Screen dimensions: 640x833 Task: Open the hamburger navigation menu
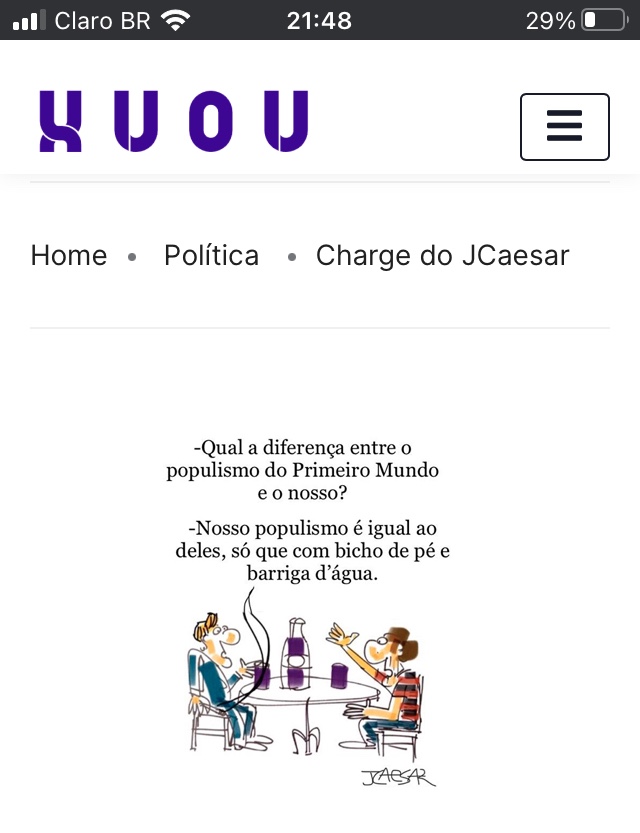click(x=564, y=127)
